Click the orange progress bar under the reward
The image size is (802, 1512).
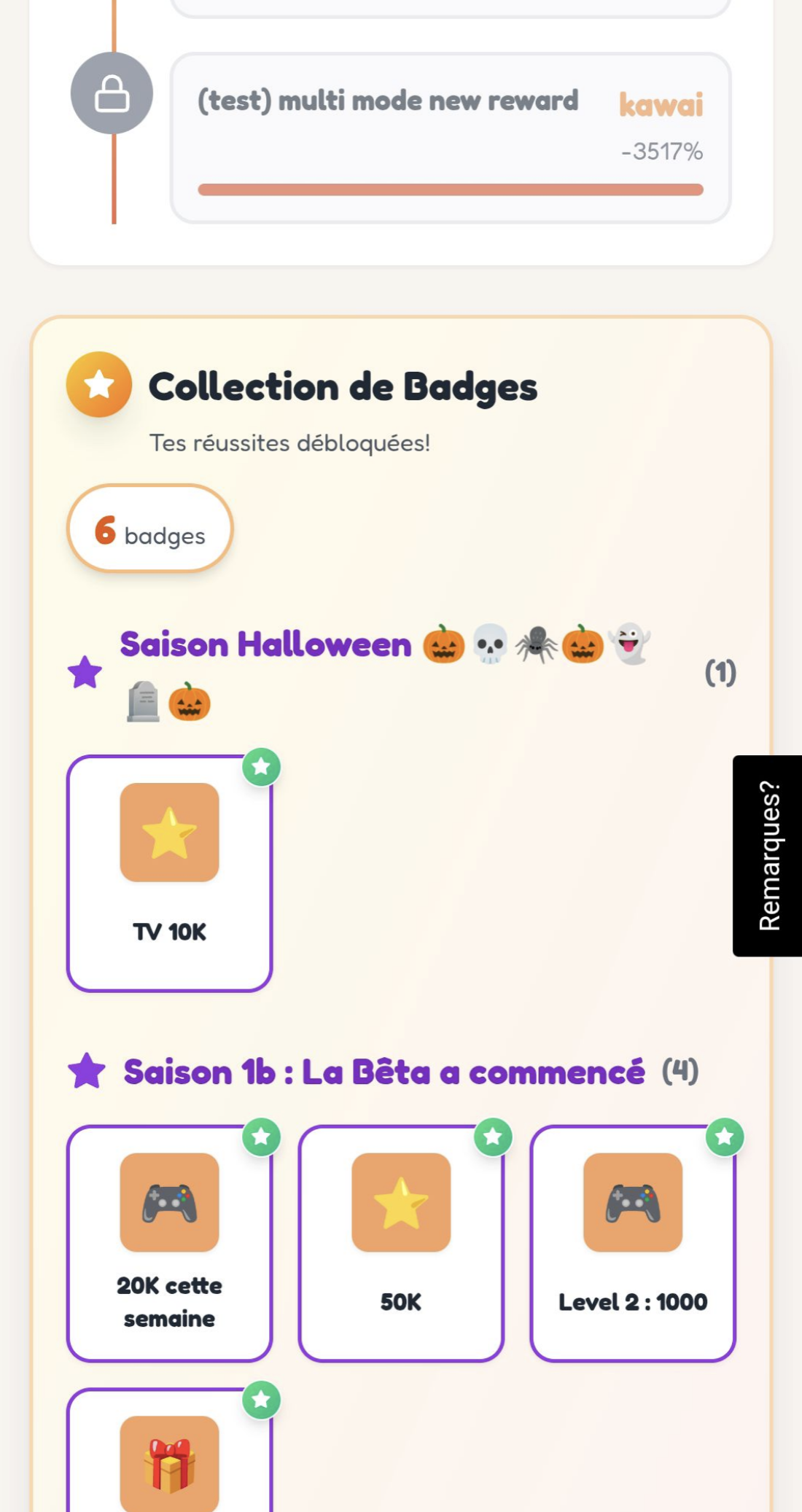tap(450, 188)
